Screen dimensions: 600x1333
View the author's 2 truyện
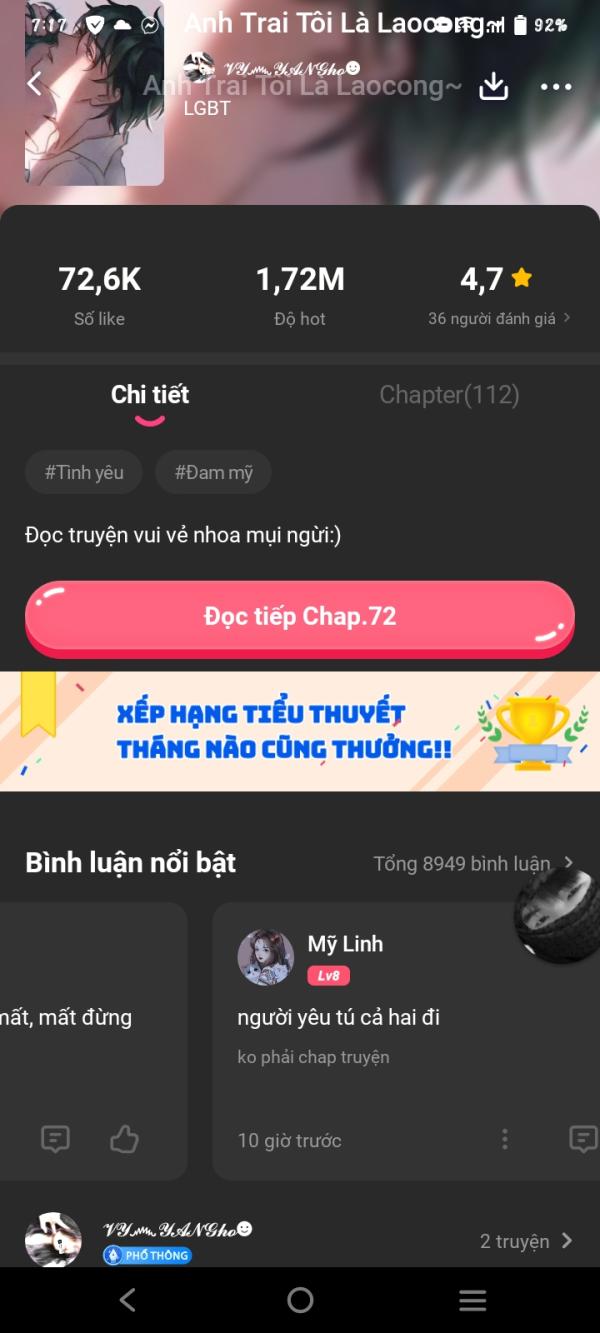pyautogui.click(x=525, y=1241)
